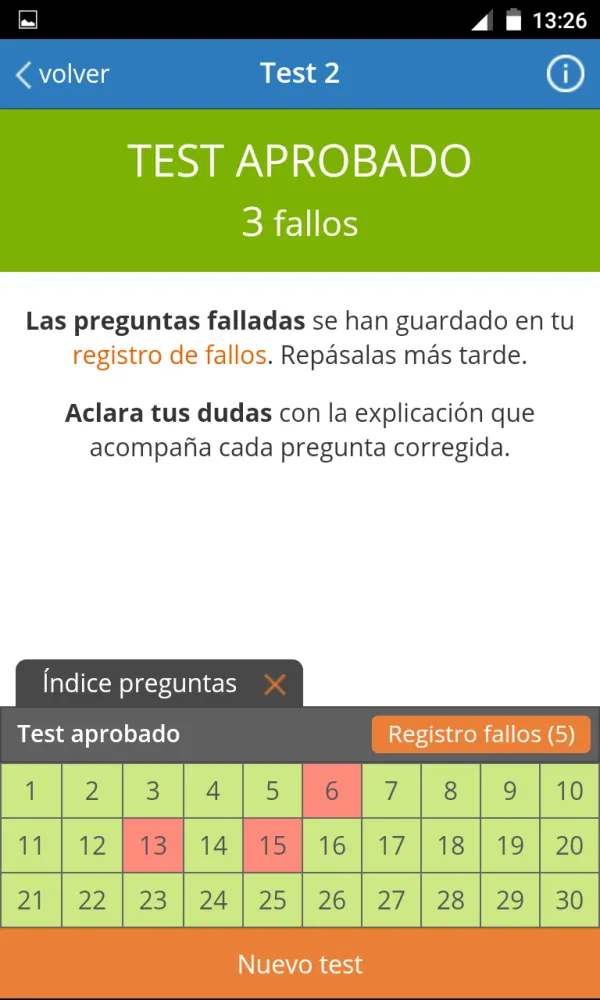
Task: Jump to question 10
Action: tap(569, 791)
